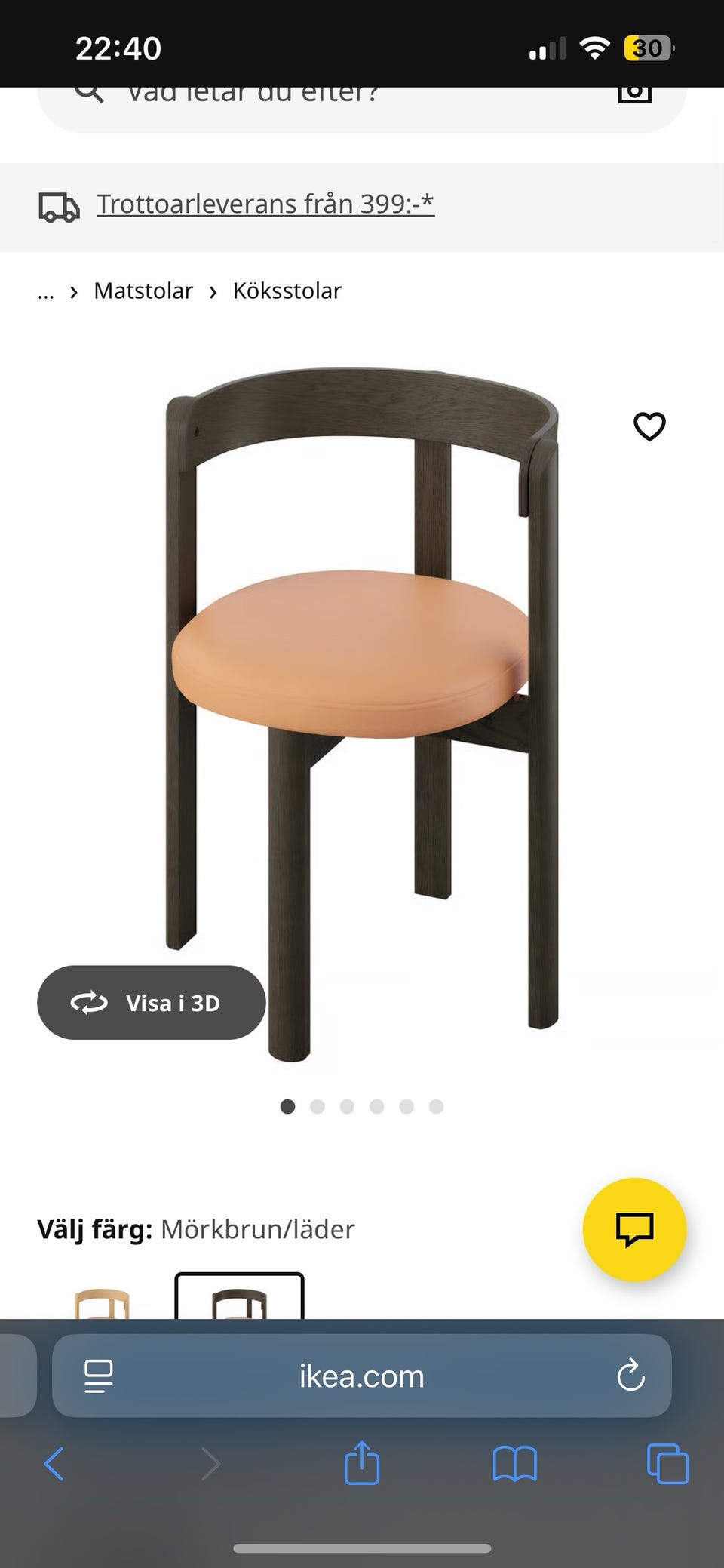Screen dimensions: 724x1568
Task: Jump to the second image dot
Action: coord(318,1106)
